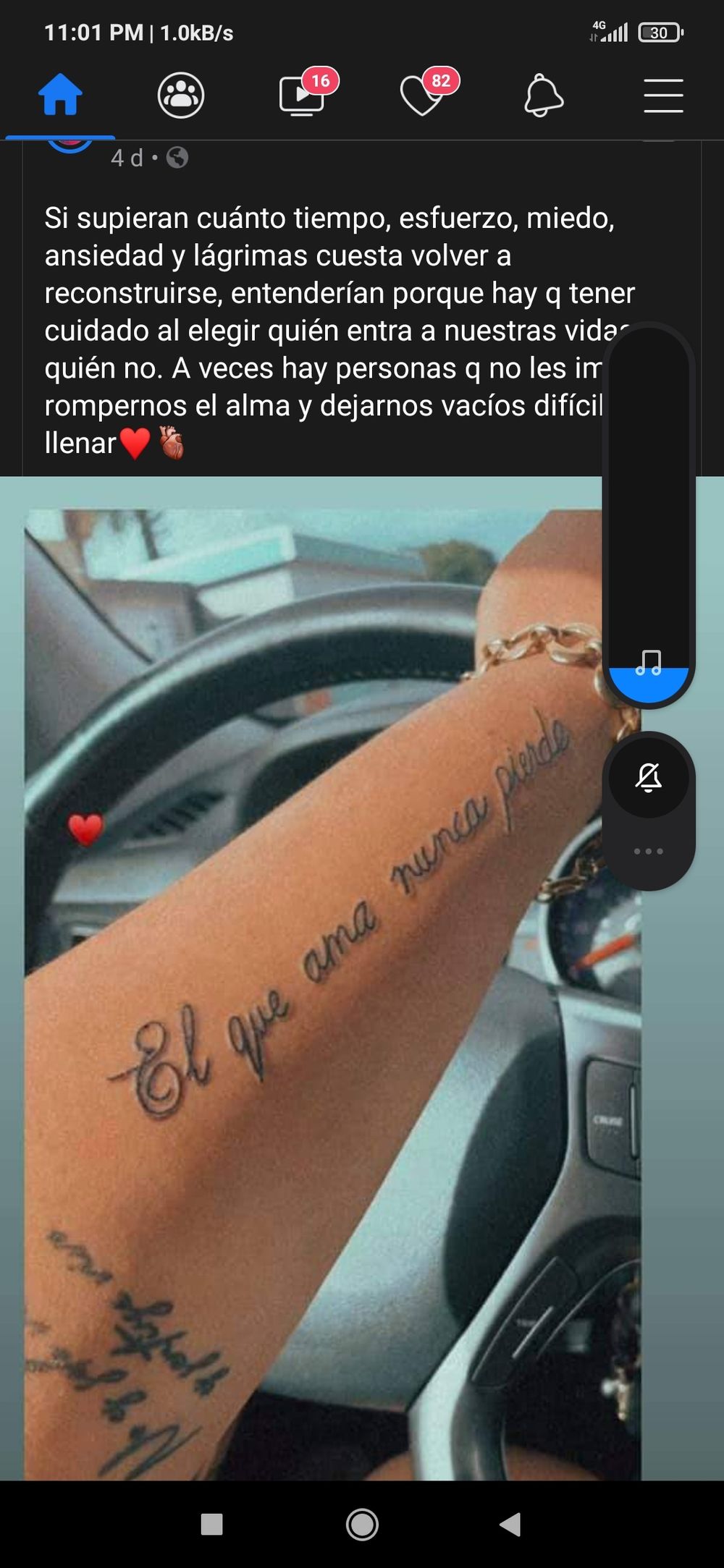The width and height of the screenshot is (724, 1568).
Task: Toggle the silent ringer bell button
Action: (x=649, y=778)
